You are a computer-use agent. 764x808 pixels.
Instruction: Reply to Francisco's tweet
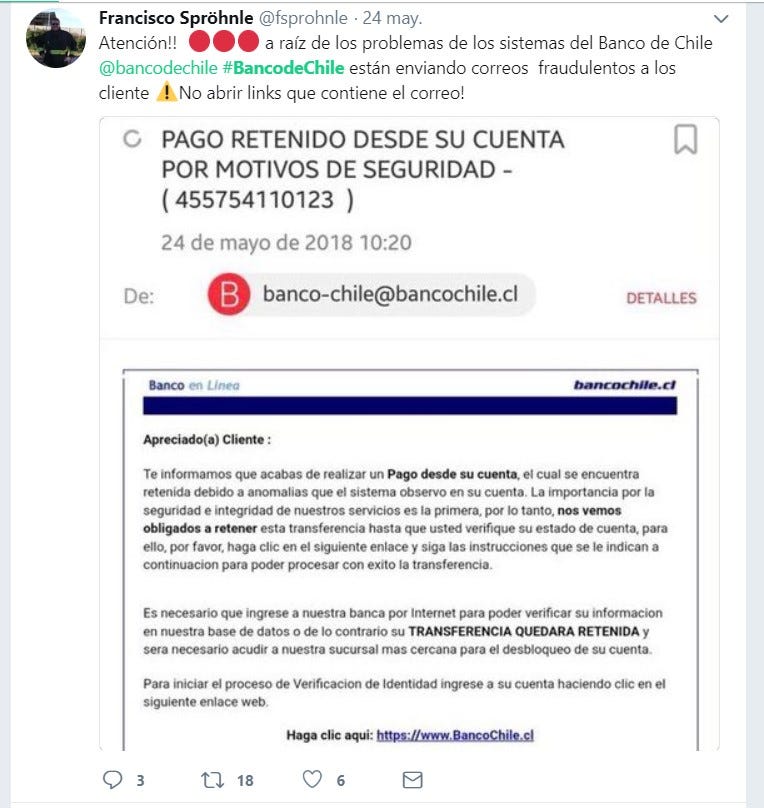(x=113, y=780)
